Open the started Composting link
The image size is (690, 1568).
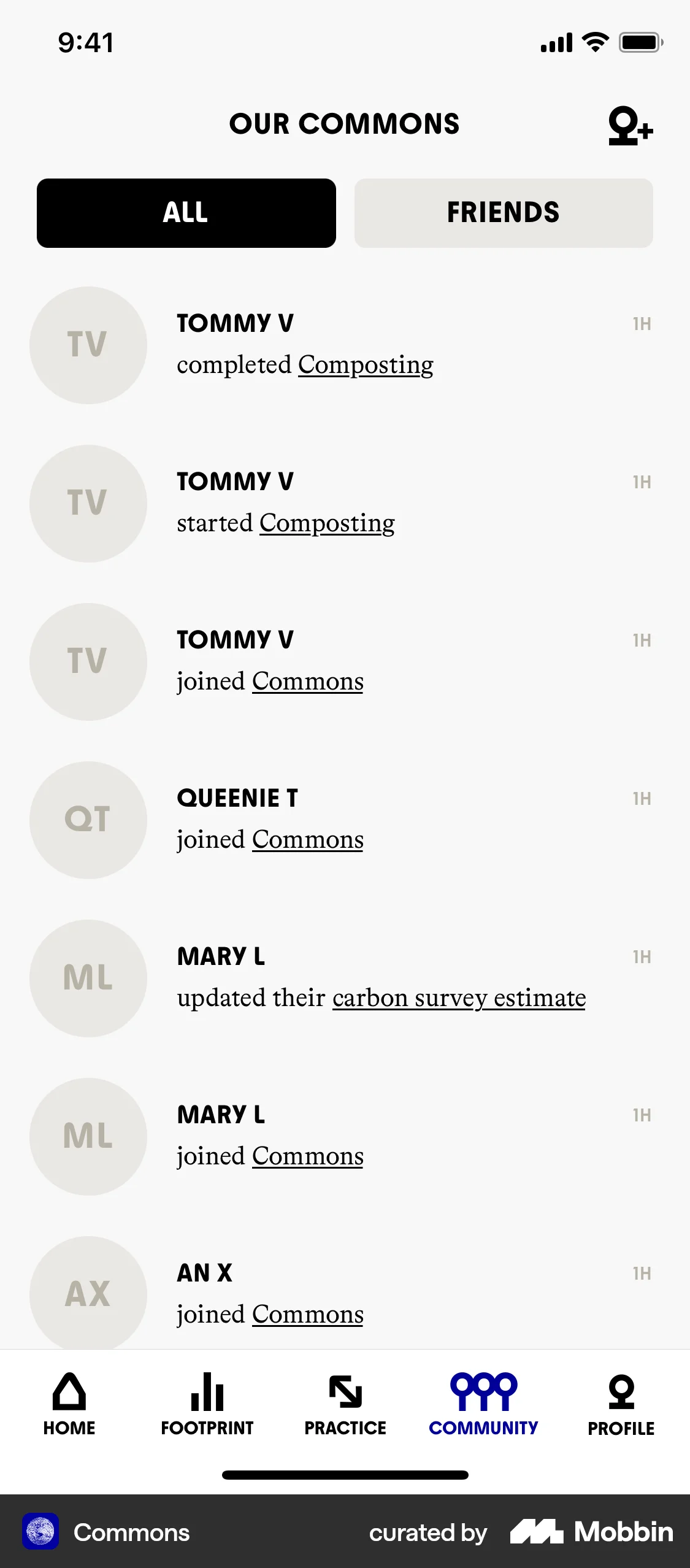coord(328,523)
